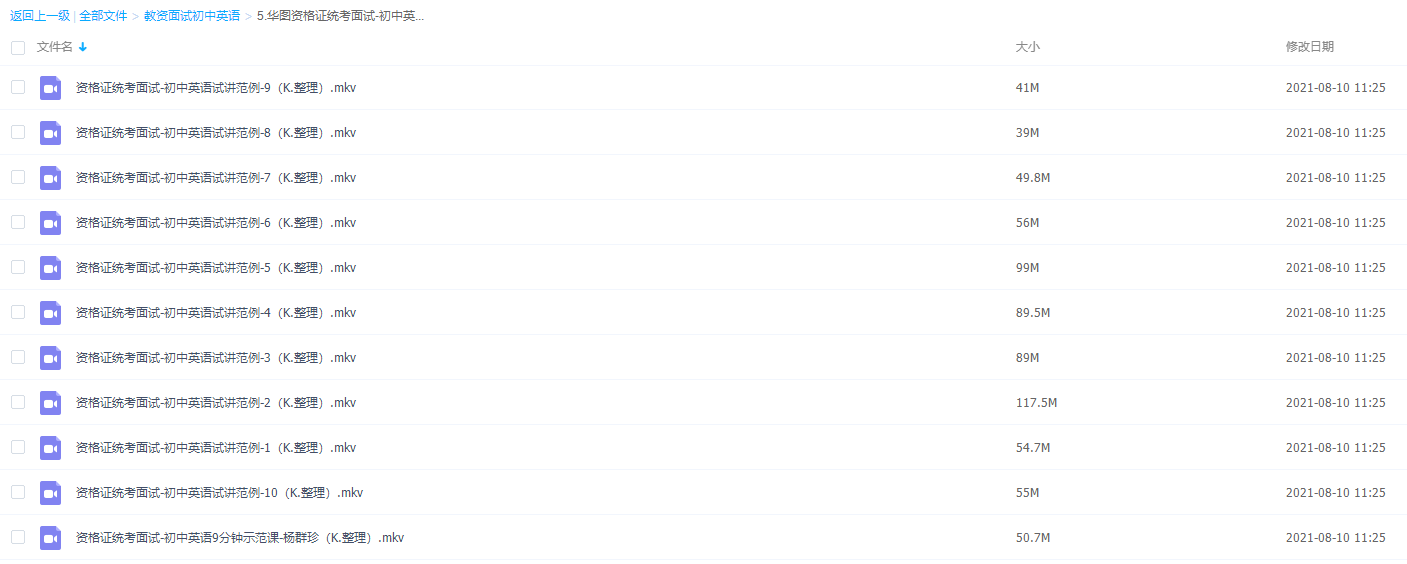Open video 试讲范例-10 .mkv

pos(219,493)
